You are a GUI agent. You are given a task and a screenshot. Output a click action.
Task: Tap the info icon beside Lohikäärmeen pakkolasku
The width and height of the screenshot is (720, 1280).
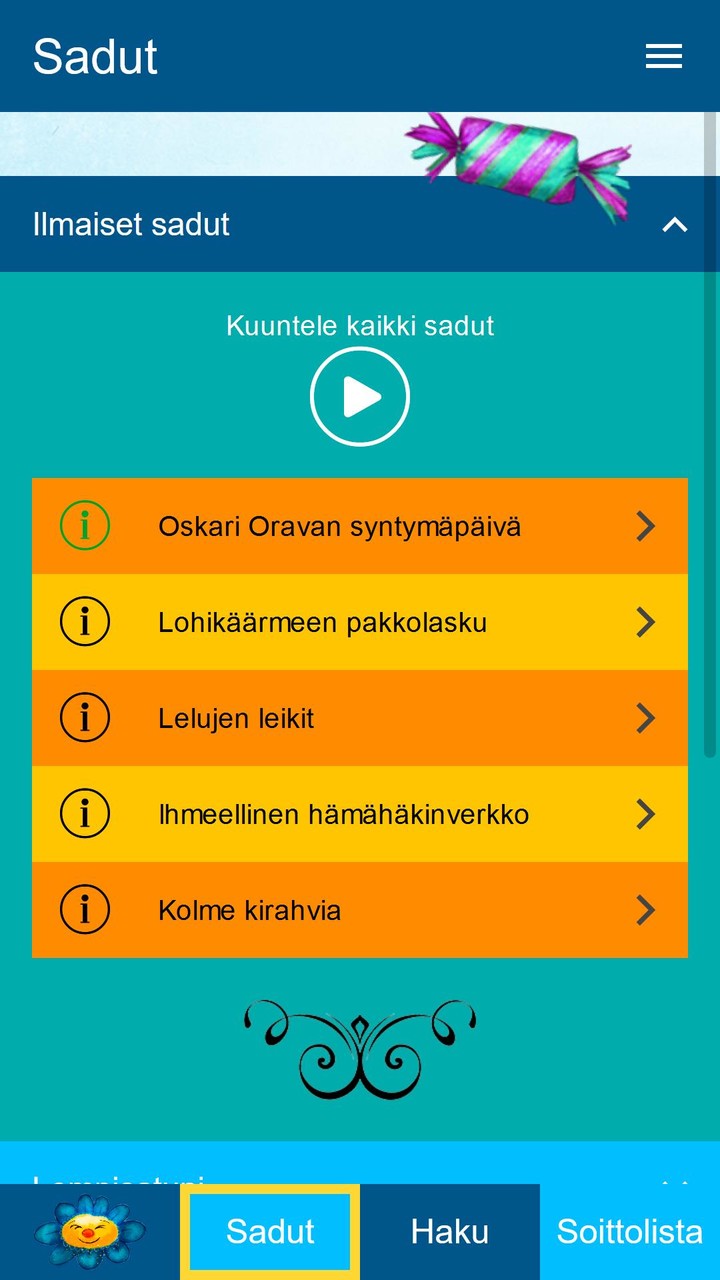click(85, 621)
